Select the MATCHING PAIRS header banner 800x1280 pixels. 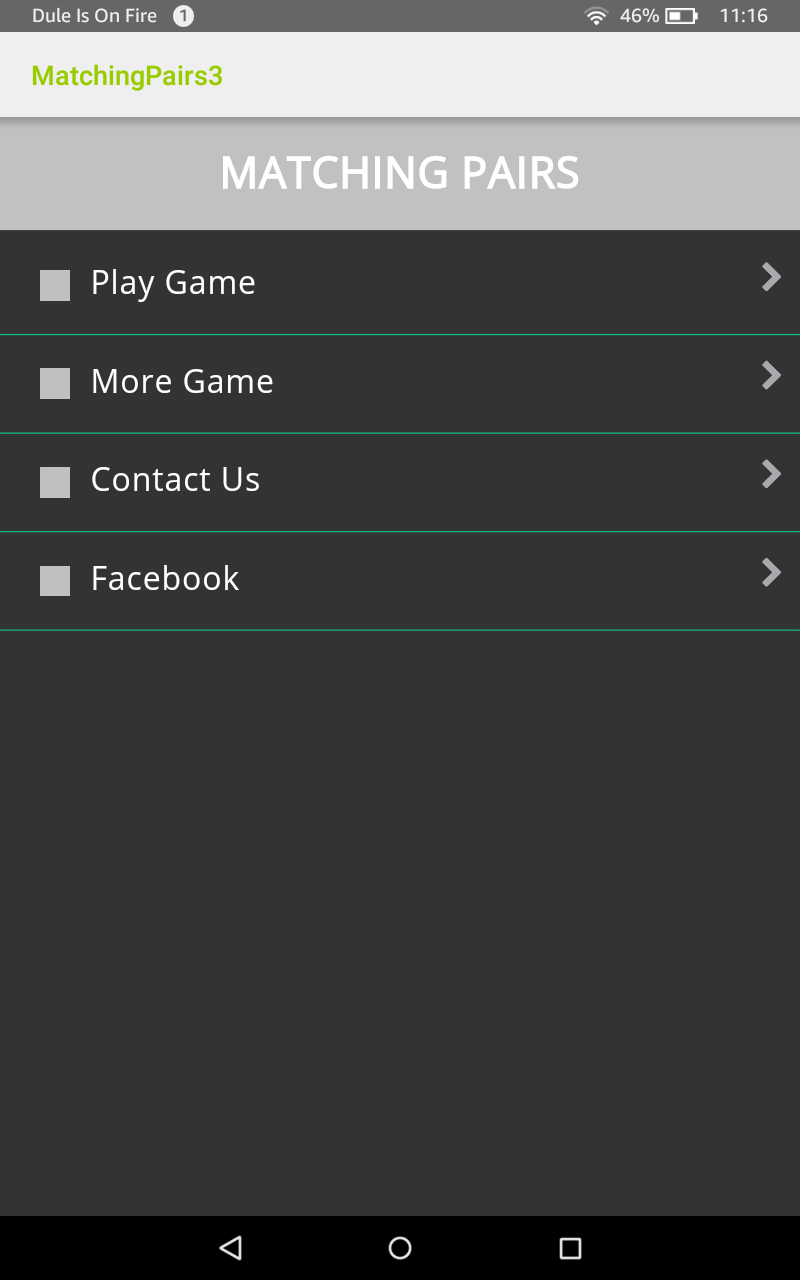pyautogui.click(x=400, y=173)
